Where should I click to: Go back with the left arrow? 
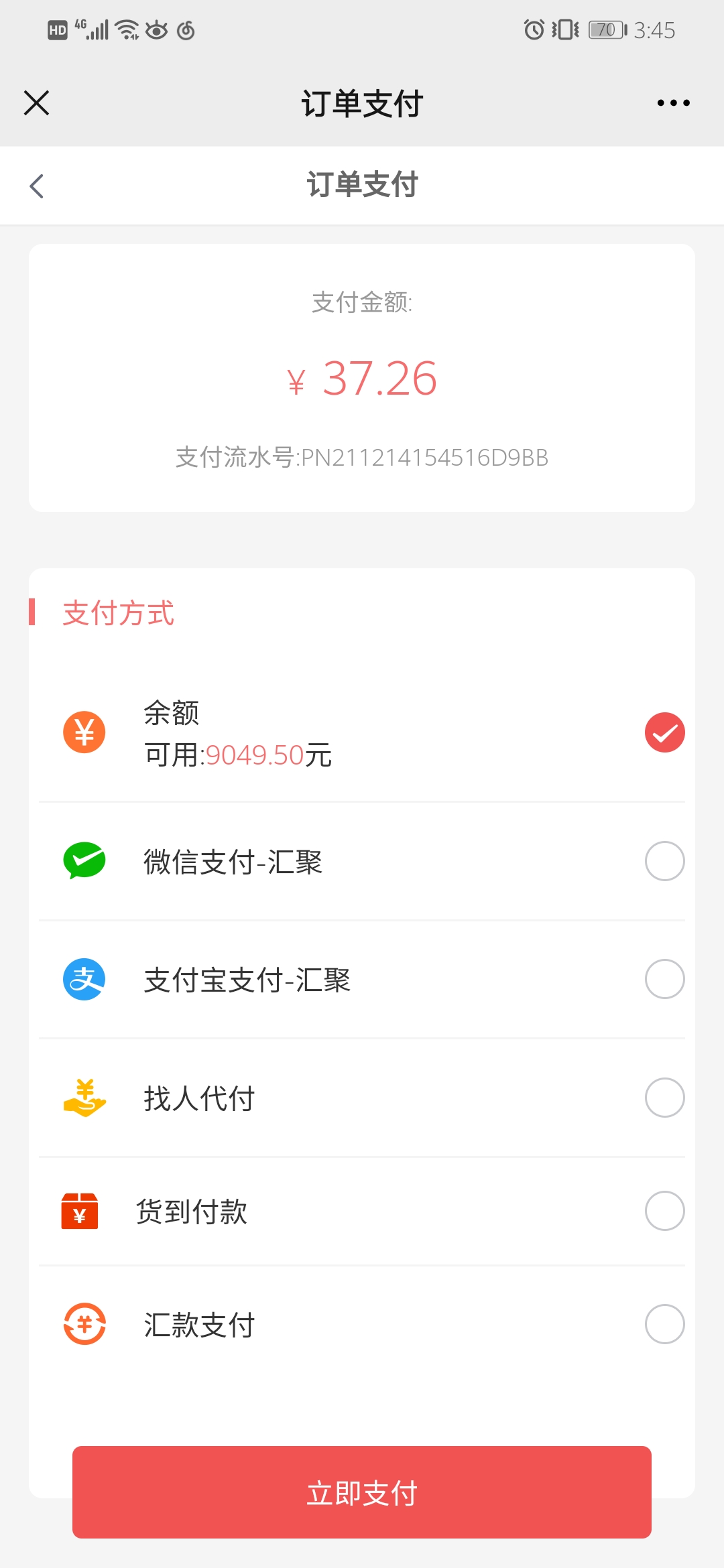click(x=37, y=186)
